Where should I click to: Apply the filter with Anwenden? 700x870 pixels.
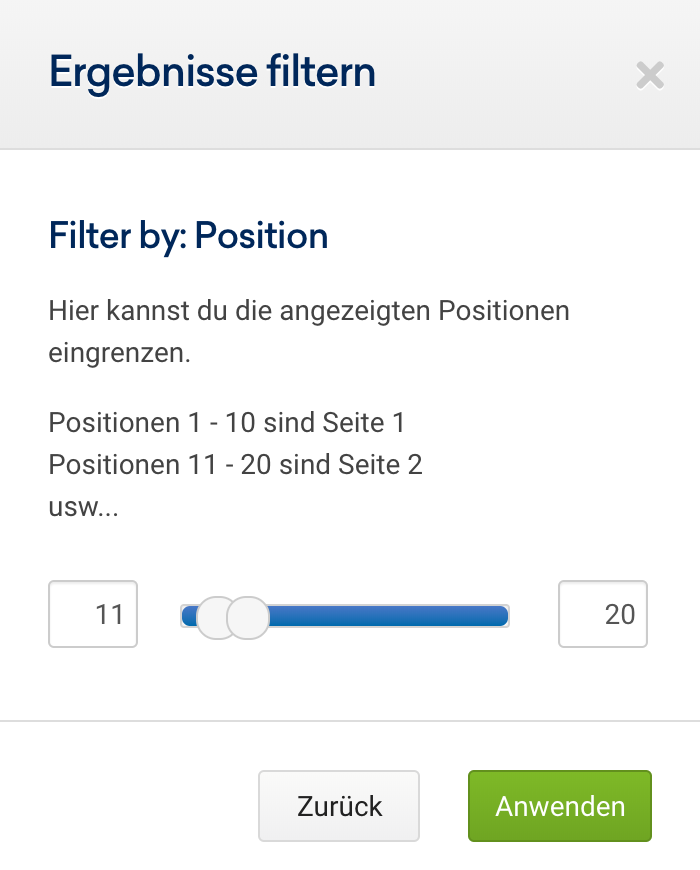coord(560,806)
